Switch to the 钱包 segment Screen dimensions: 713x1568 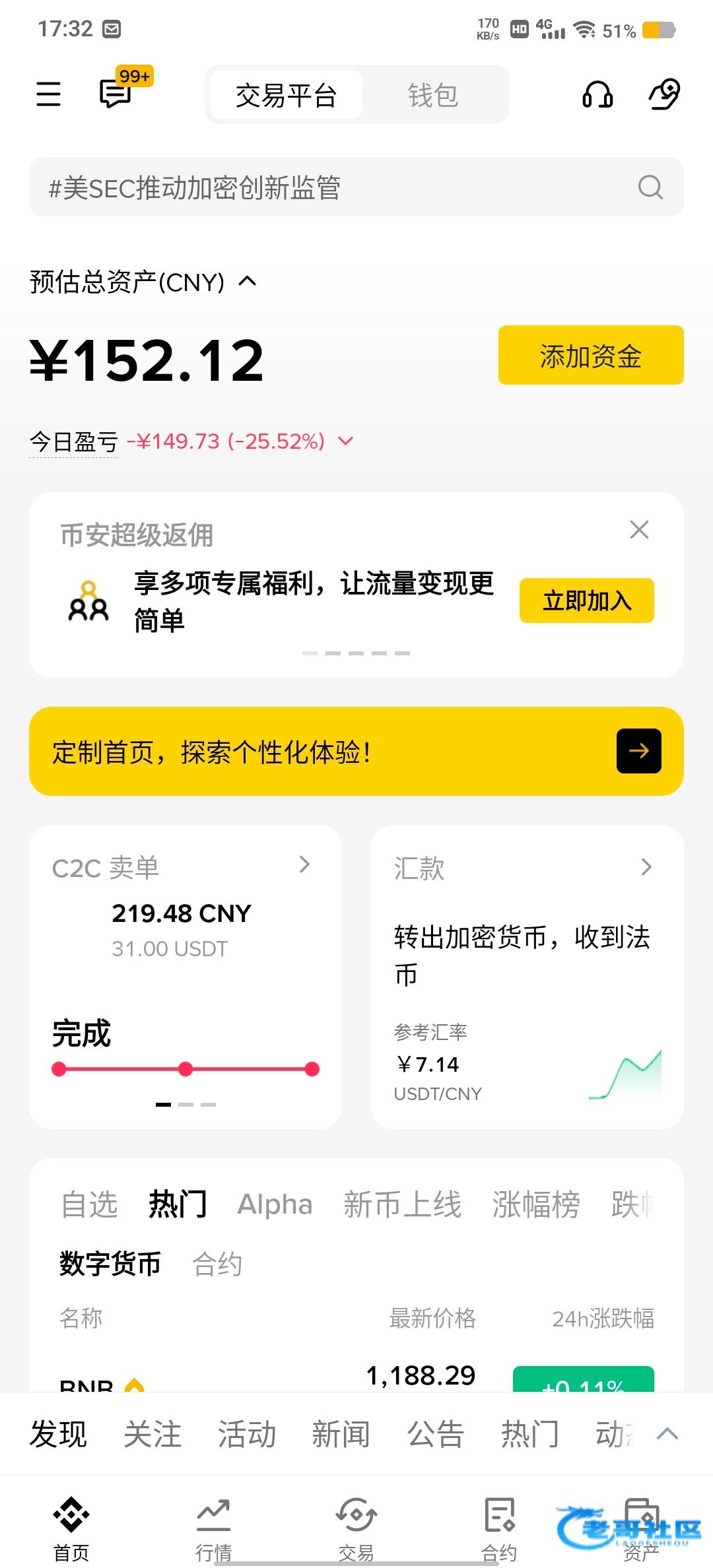pos(433,95)
